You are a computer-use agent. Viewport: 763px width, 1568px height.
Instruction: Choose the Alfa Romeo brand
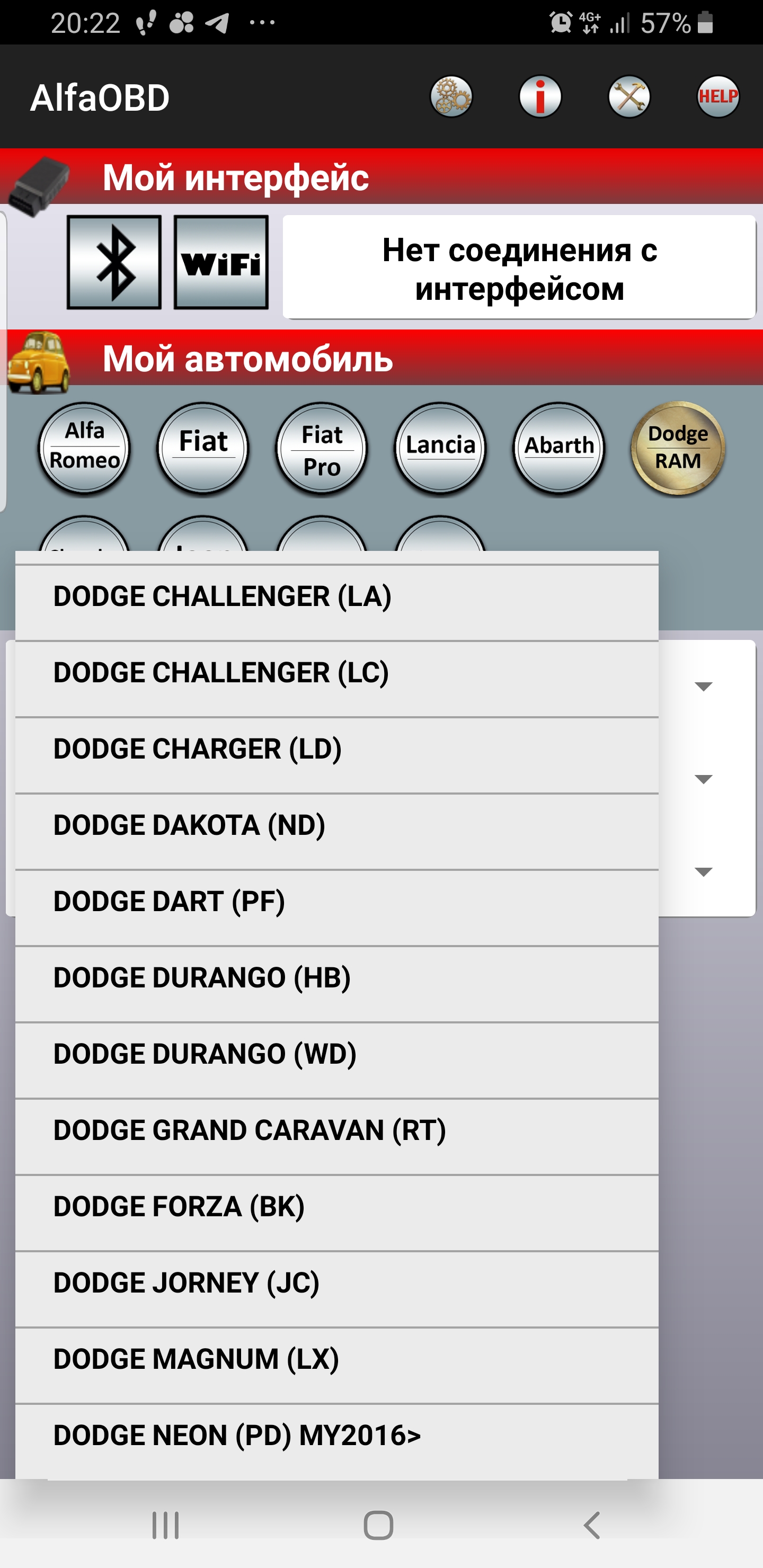(x=85, y=449)
